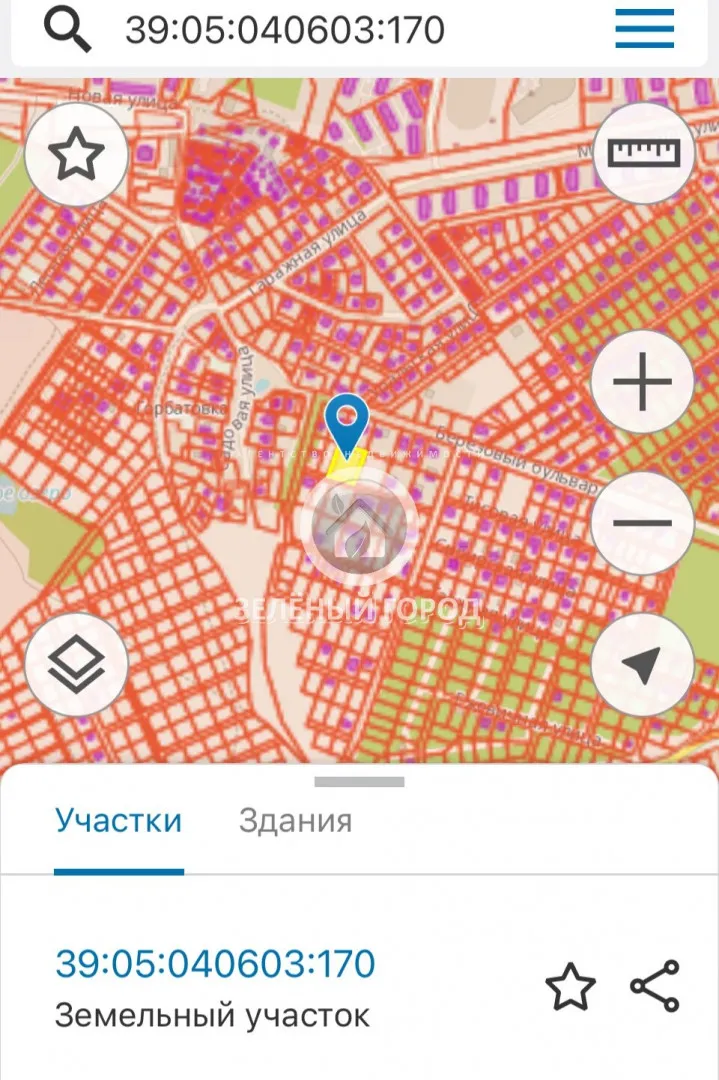Viewport: 719px width, 1080px height.
Task: Activate the ruler measurement tool
Action: [643, 153]
